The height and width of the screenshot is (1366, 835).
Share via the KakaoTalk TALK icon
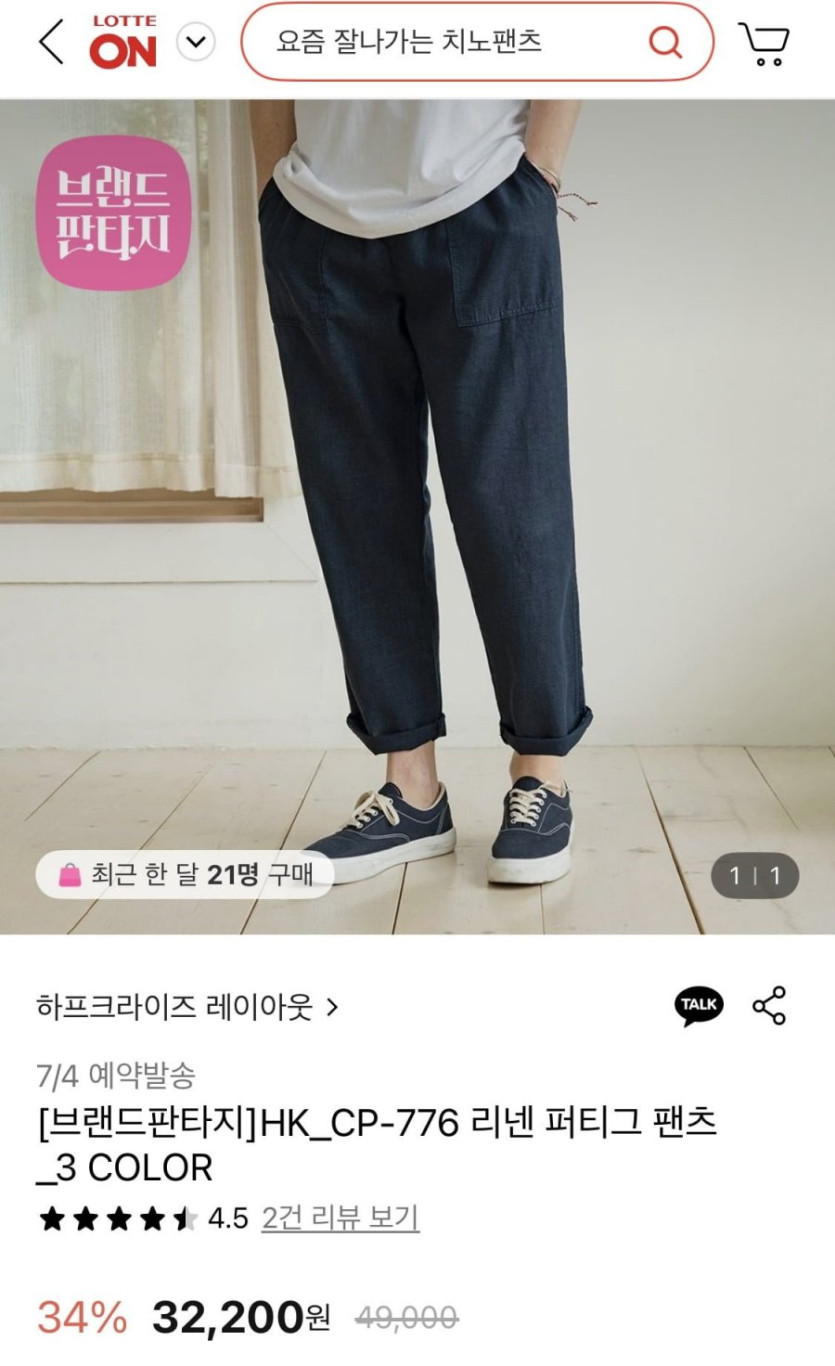tap(698, 1006)
